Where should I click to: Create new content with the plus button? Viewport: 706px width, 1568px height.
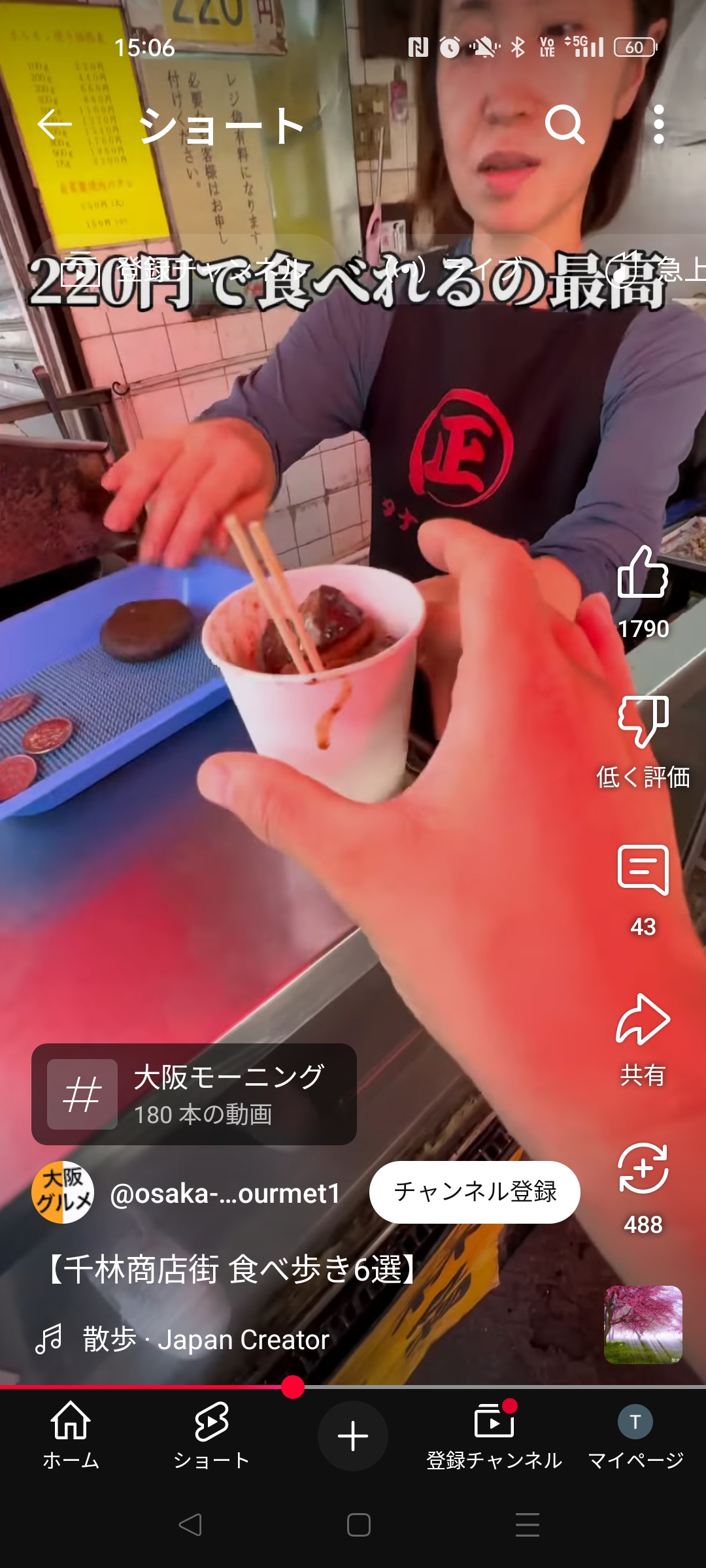pyautogui.click(x=353, y=1436)
